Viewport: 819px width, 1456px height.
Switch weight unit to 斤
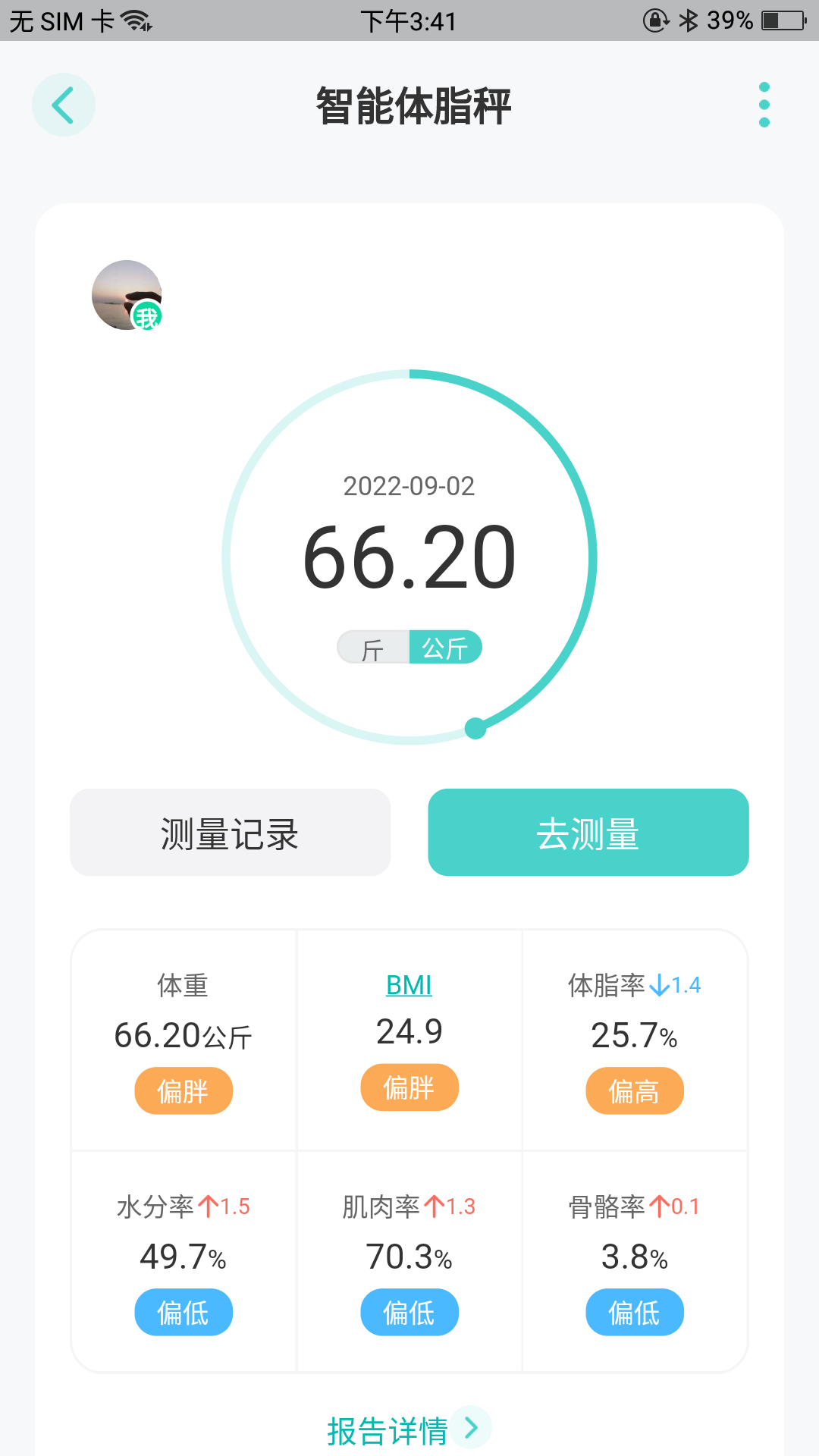point(373,648)
